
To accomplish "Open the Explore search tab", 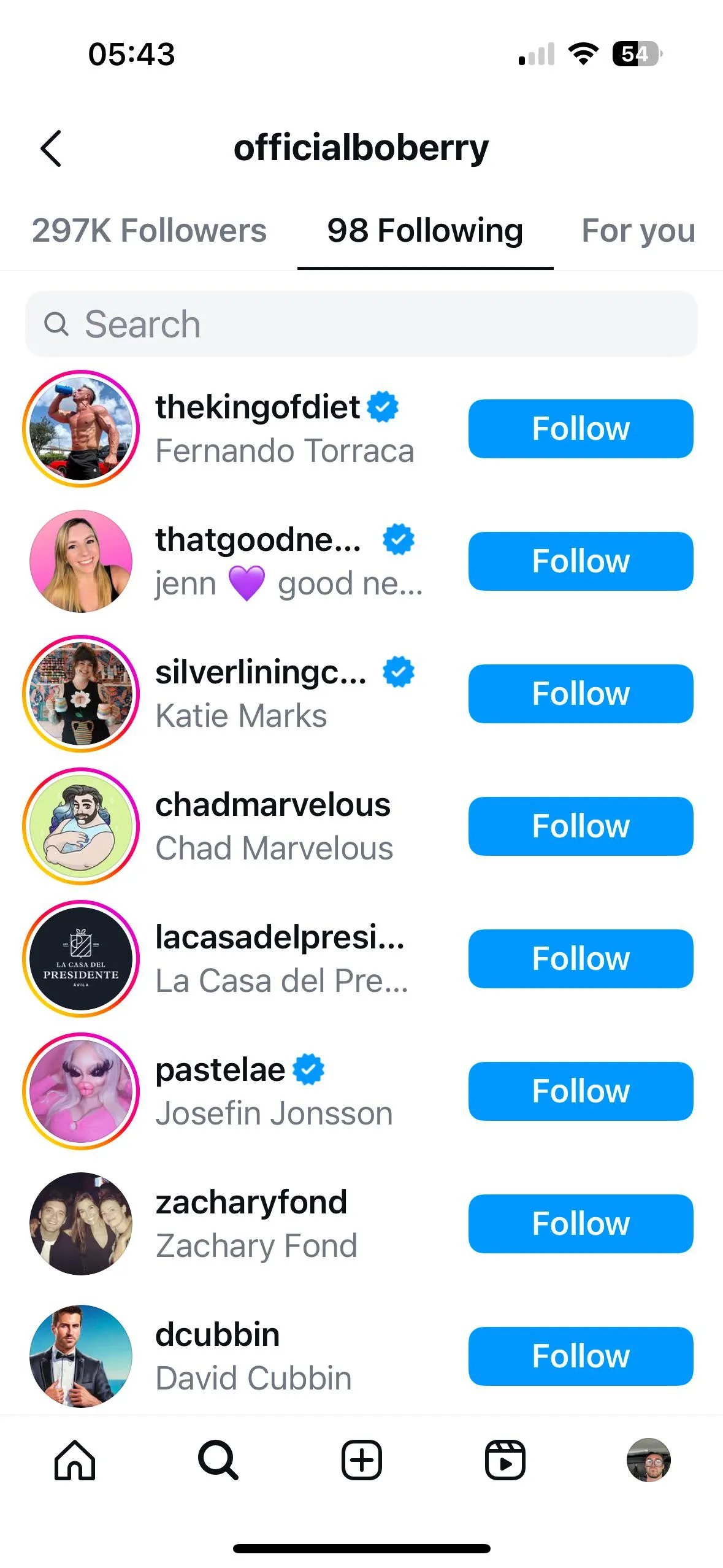I will [218, 1460].
